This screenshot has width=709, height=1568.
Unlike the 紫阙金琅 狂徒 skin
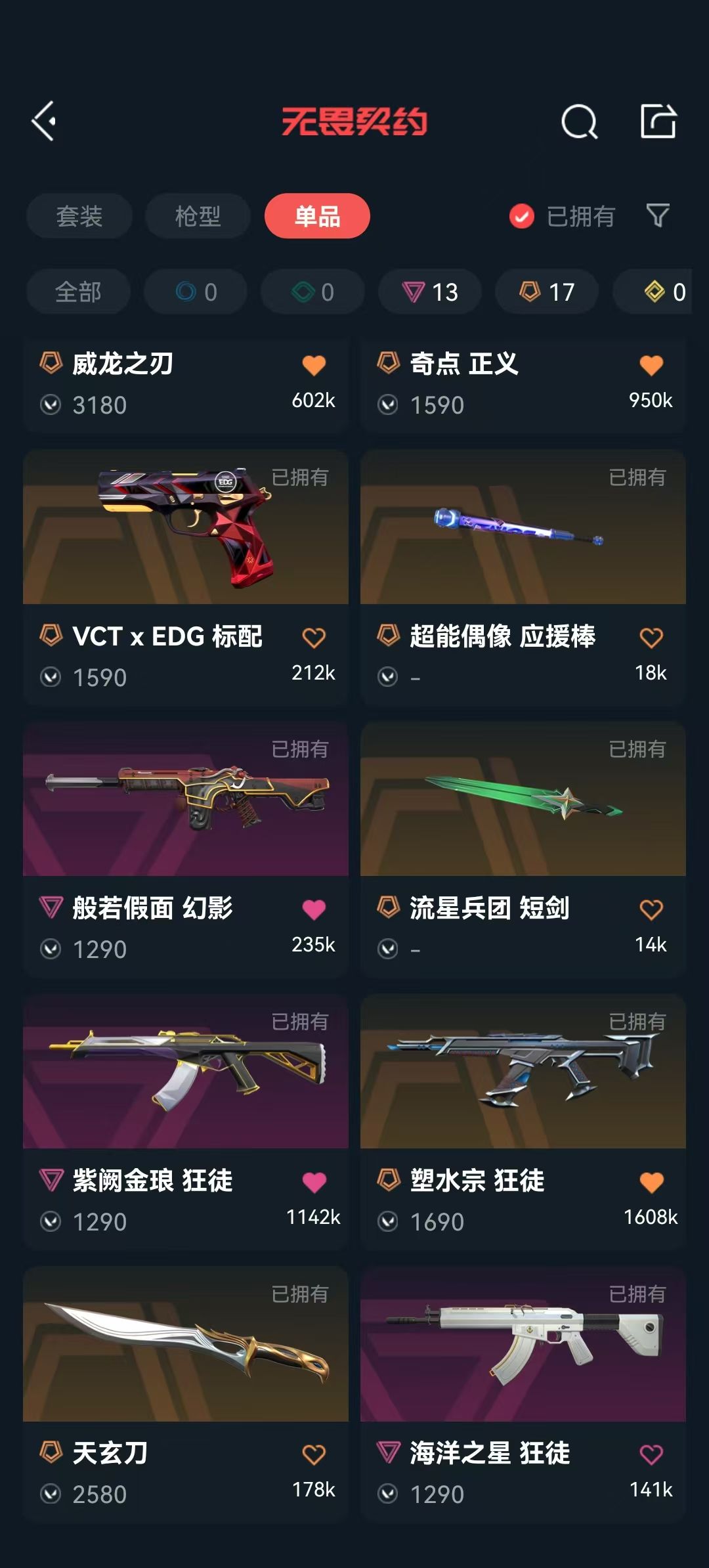point(314,1183)
